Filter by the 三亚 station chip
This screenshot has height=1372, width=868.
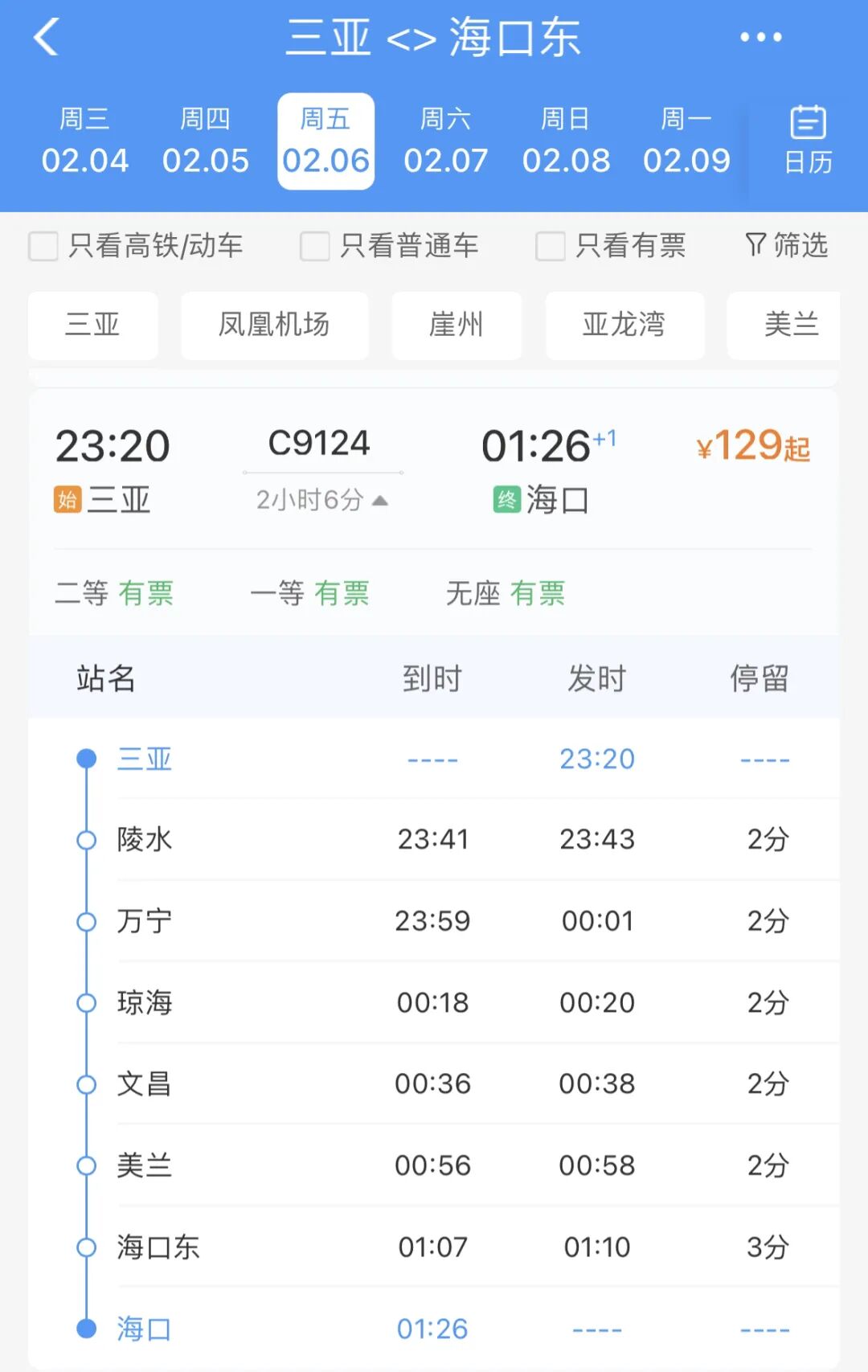click(93, 325)
